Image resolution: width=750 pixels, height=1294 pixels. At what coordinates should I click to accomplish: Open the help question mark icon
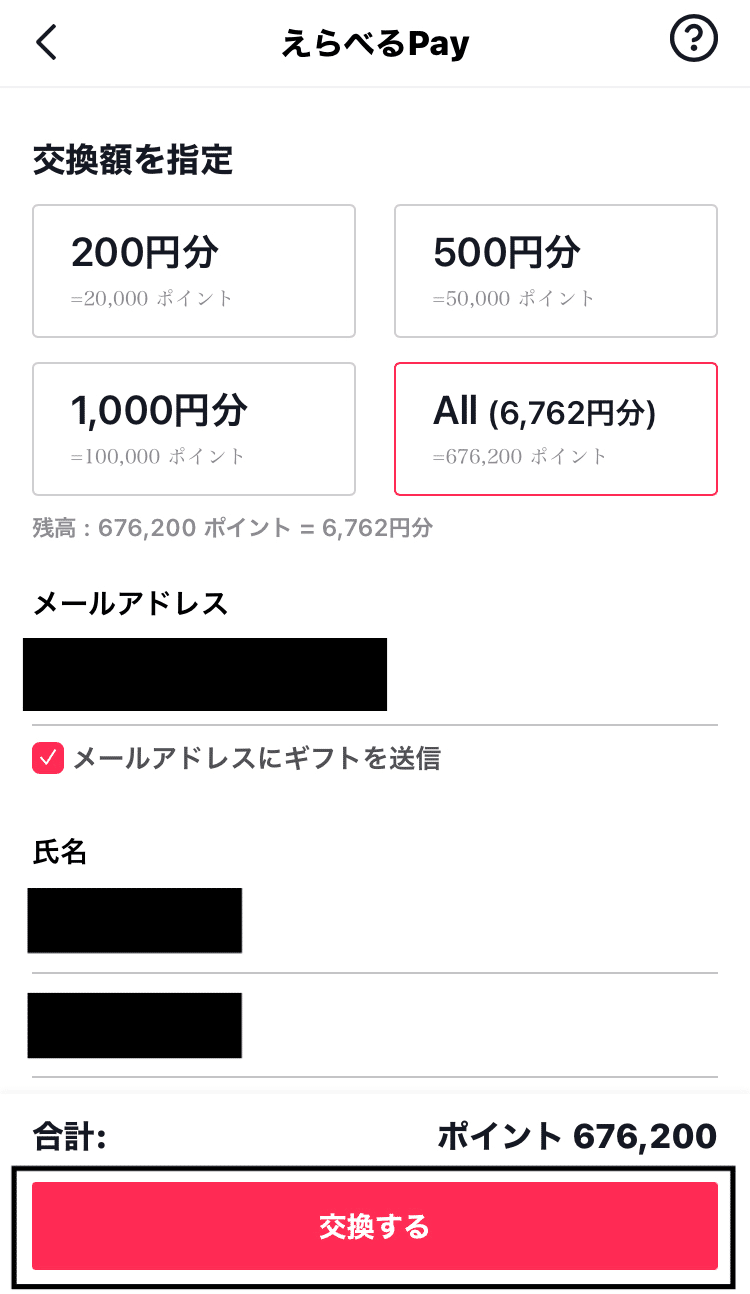coord(694,40)
